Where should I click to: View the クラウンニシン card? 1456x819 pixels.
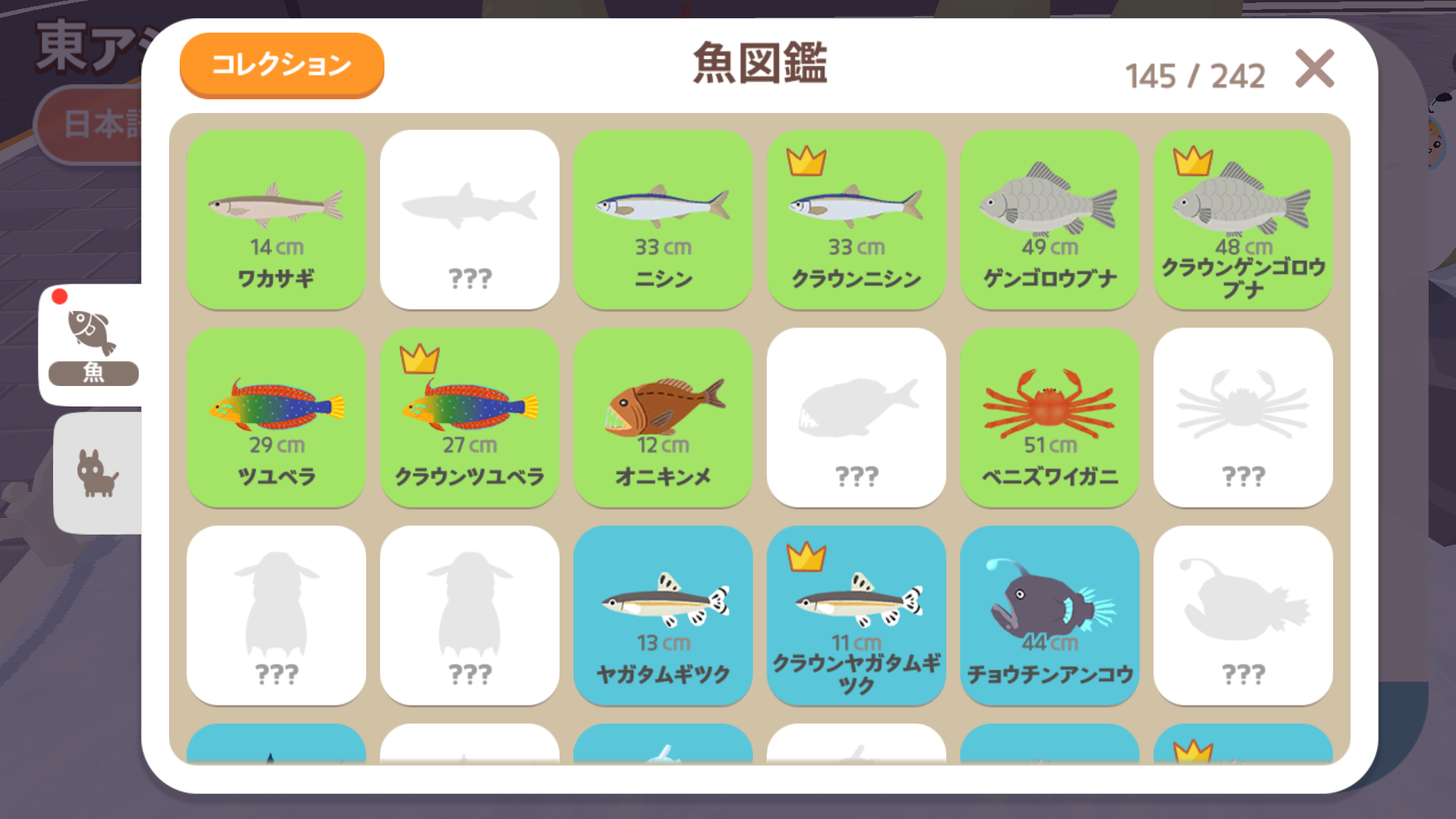point(856,220)
